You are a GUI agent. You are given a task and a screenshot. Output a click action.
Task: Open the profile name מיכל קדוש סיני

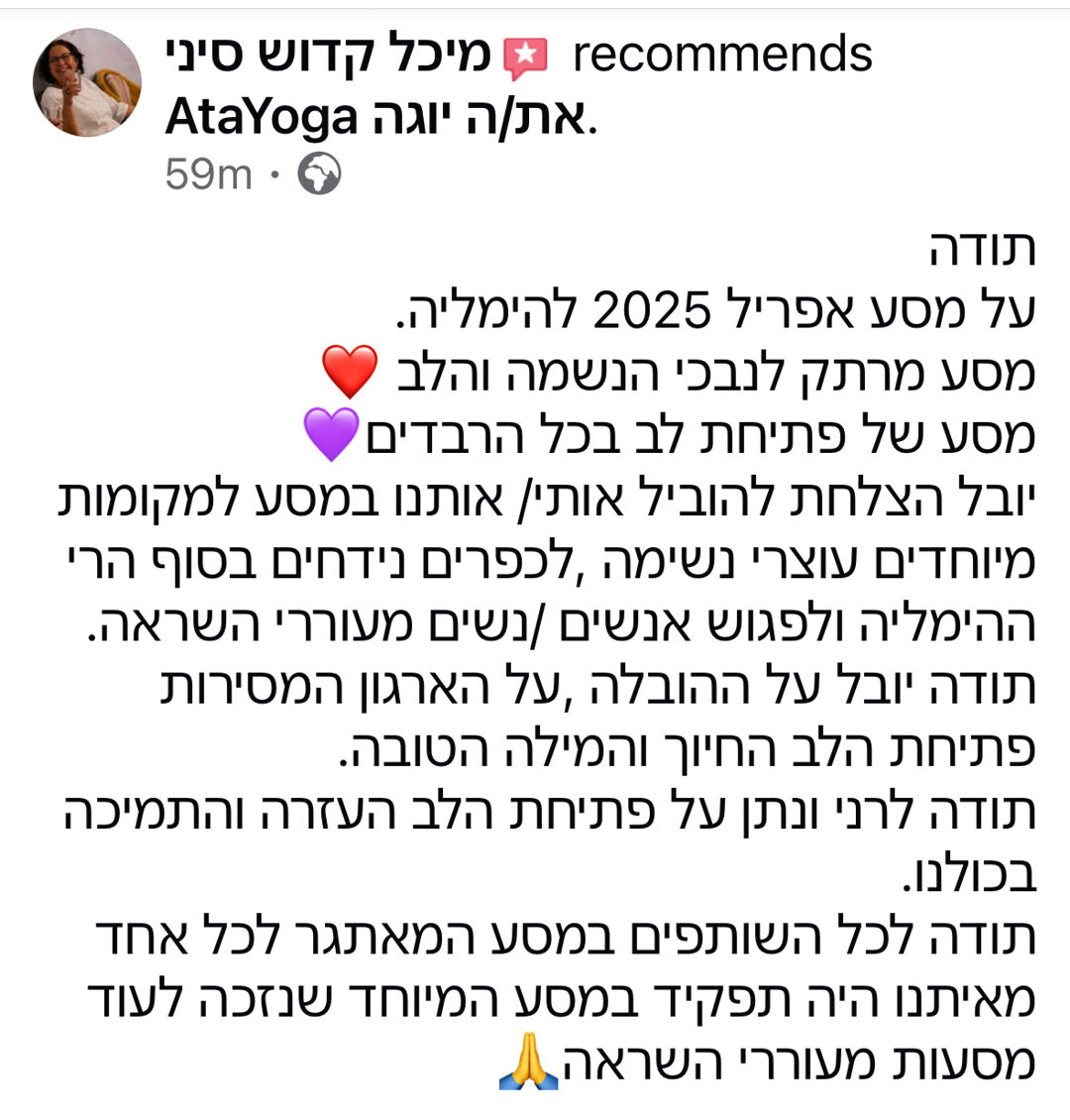[x=328, y=56]
